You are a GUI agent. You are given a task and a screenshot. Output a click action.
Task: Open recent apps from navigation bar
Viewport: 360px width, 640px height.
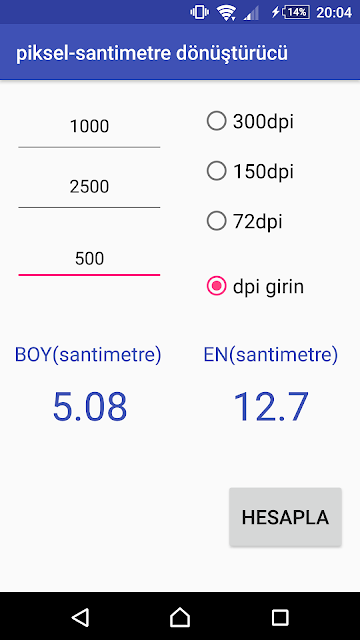coord(280,617)
